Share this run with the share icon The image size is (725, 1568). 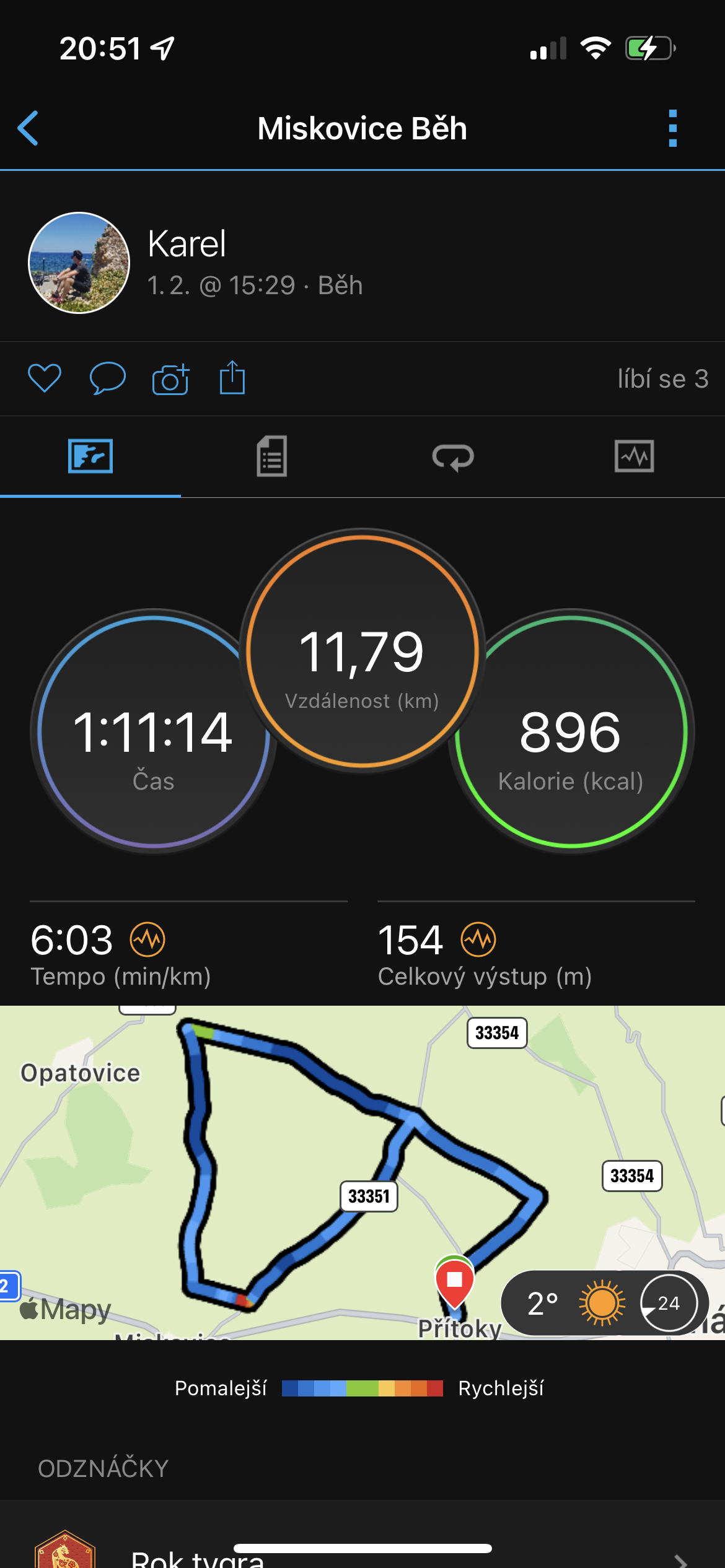pyautogui.click(x=232, y=377)
